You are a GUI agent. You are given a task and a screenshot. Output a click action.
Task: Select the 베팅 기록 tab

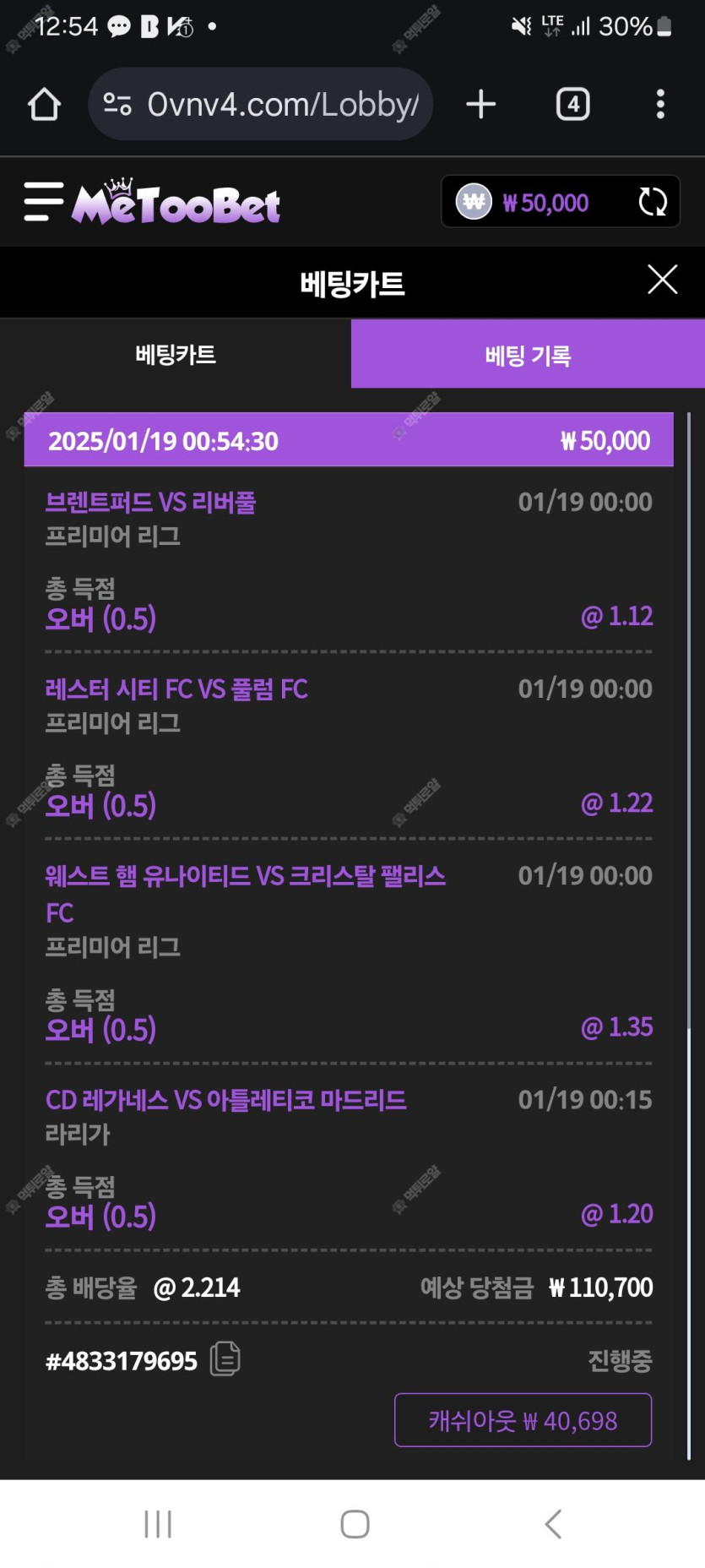point(528,355)
